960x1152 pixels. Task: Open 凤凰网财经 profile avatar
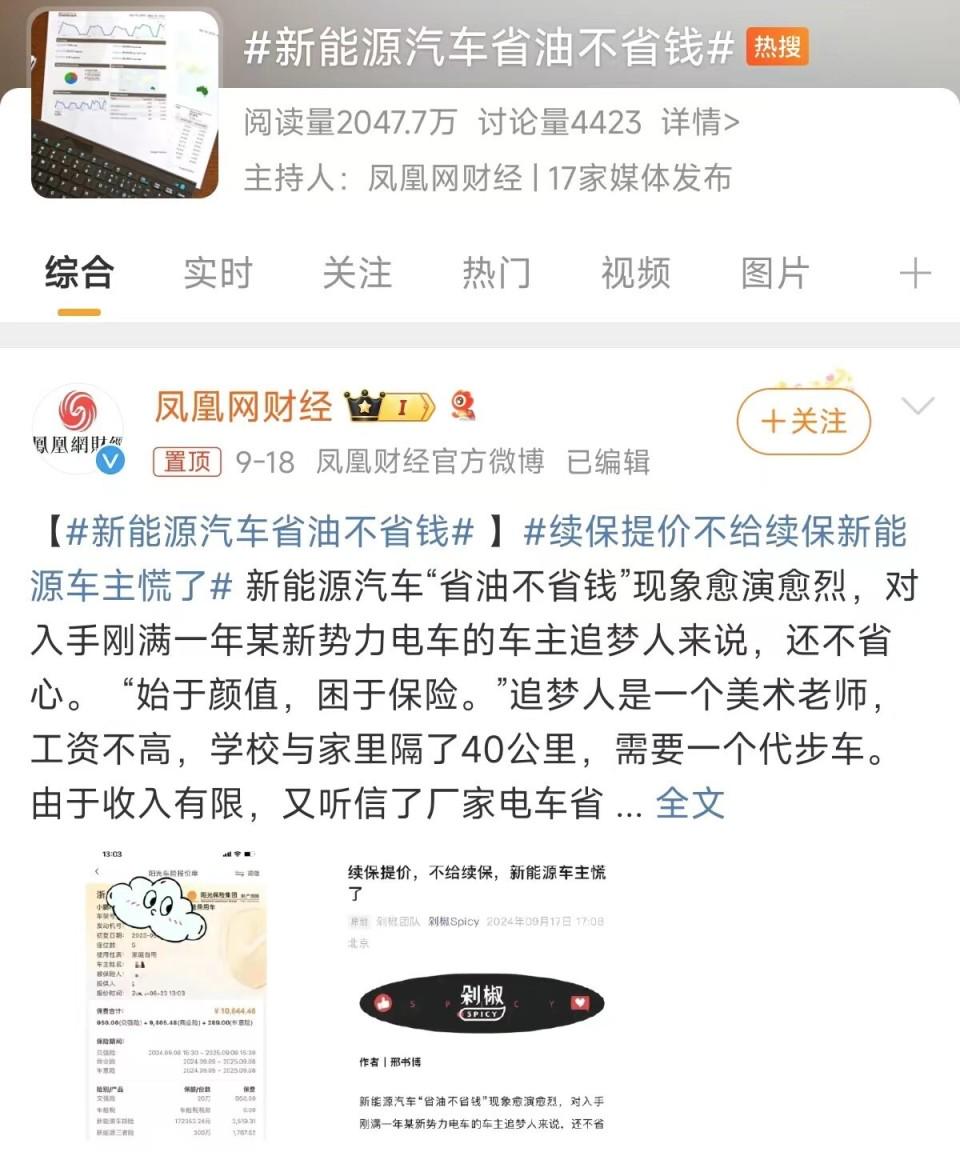(77, 427)
